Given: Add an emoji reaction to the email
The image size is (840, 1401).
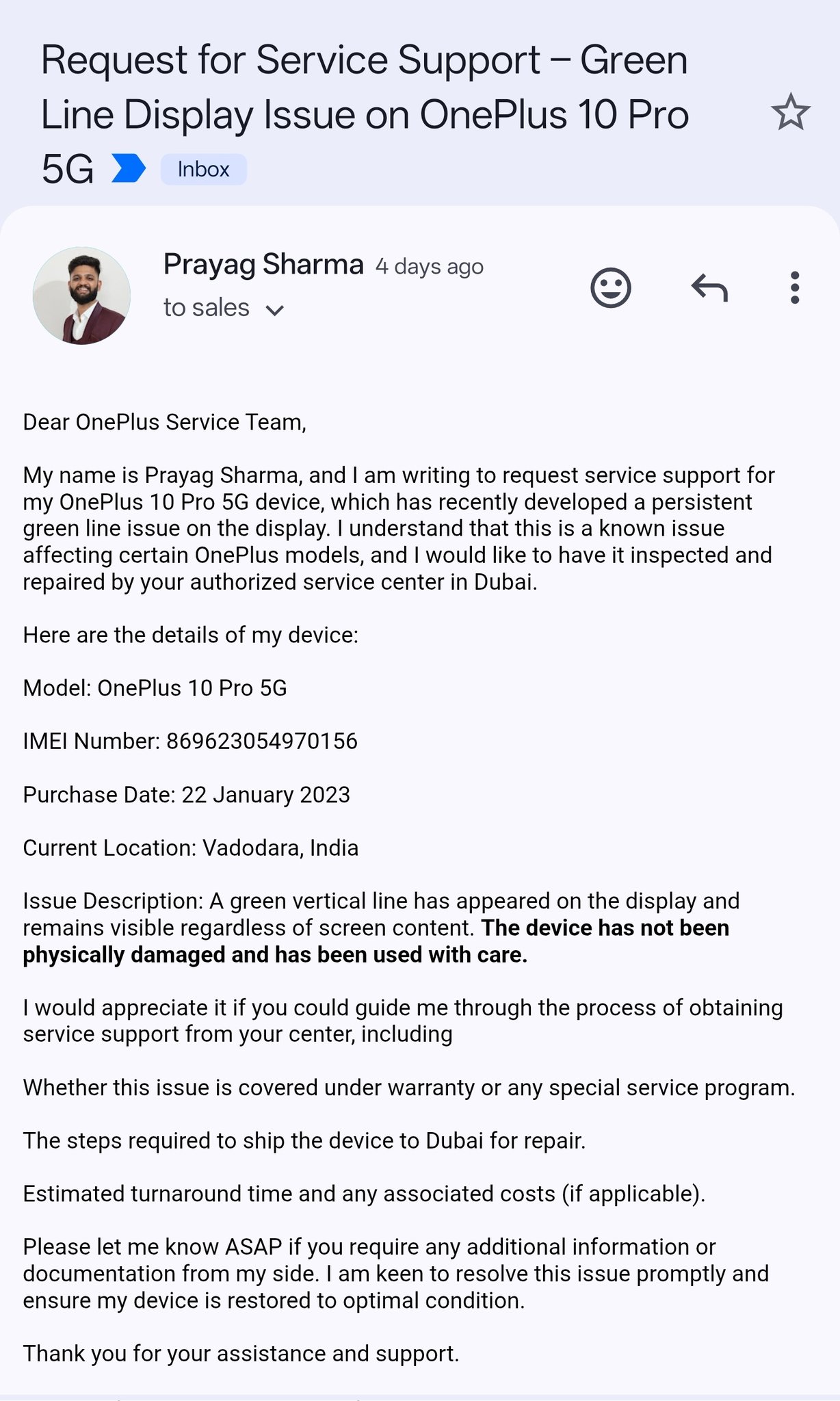Looking at the screenshot, I should point(610,287).
